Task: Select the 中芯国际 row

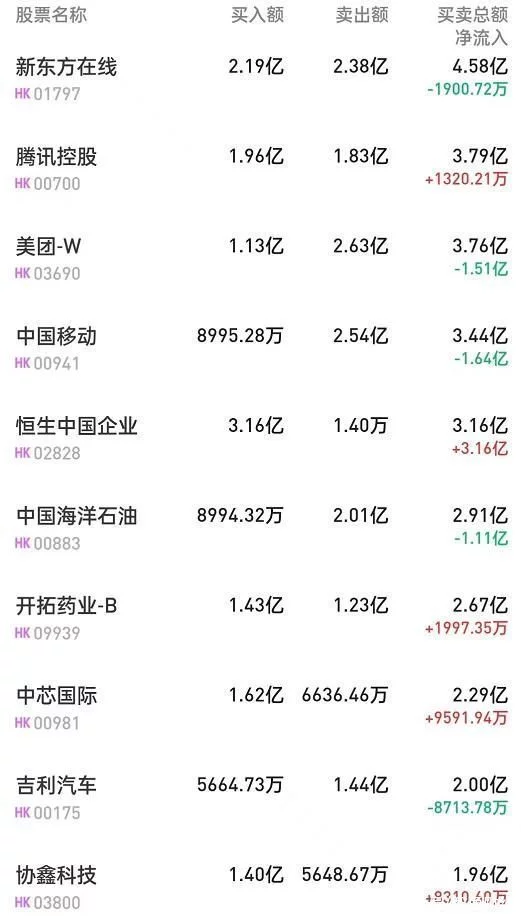Action: pos(260,708)
